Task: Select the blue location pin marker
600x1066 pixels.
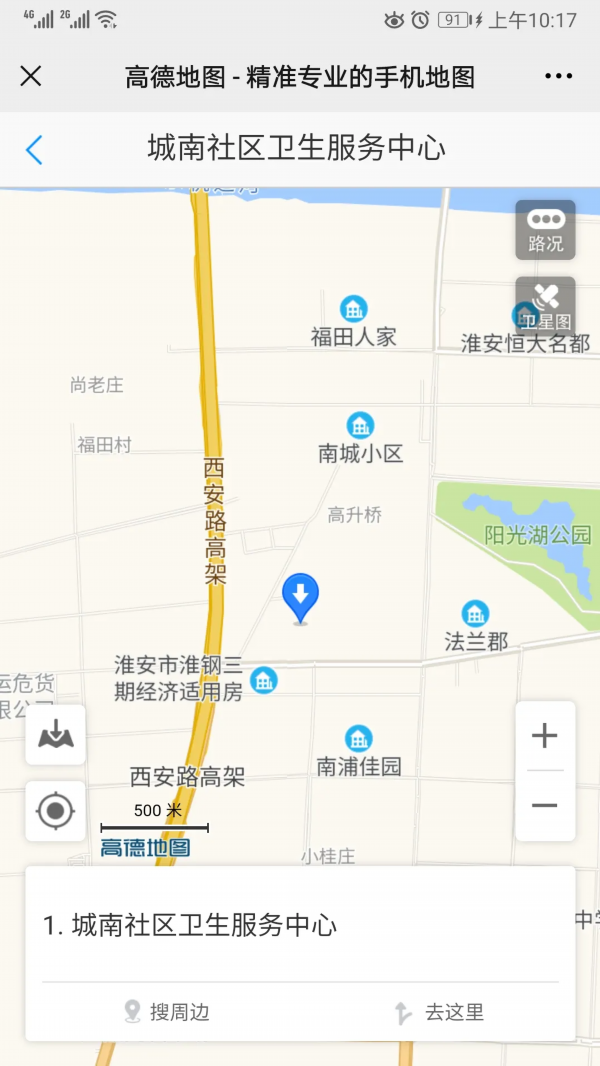Action: (300, 597)
